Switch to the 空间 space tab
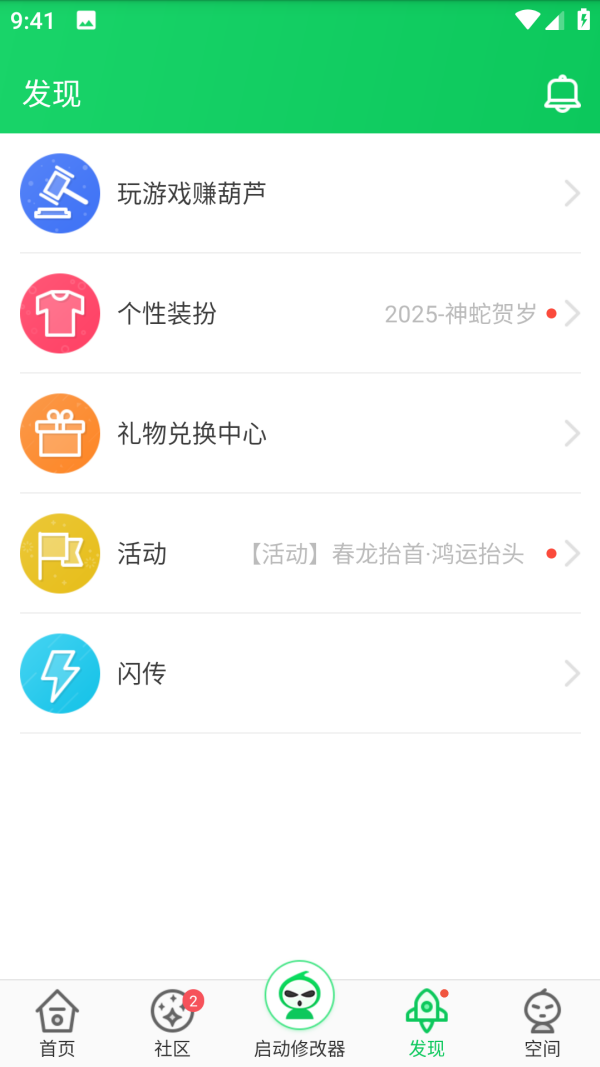 pyautogui.click(x=542, y=1023)
